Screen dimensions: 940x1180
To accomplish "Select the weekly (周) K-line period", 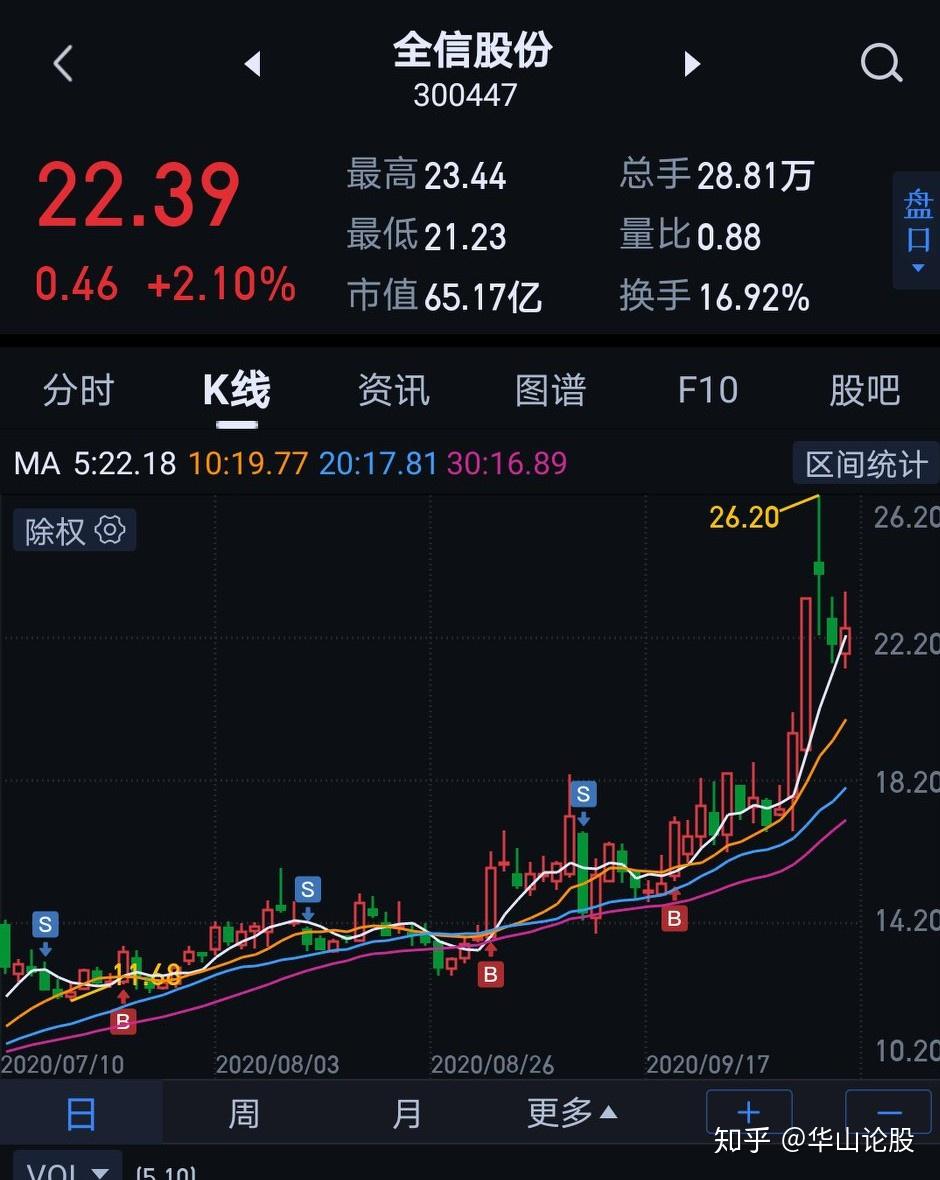I will point(244,1113).
